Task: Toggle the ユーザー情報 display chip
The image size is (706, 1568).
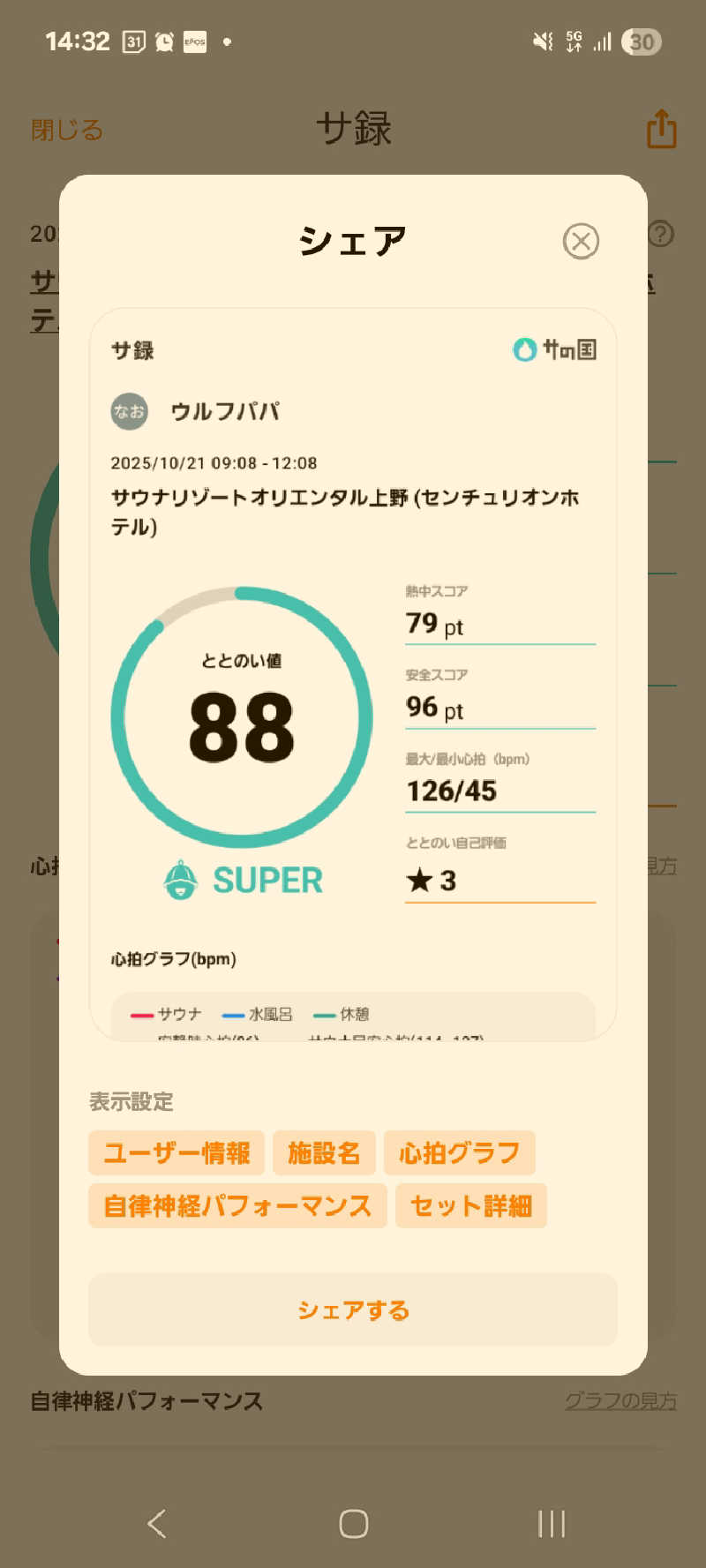Action: pos(176,1152)
